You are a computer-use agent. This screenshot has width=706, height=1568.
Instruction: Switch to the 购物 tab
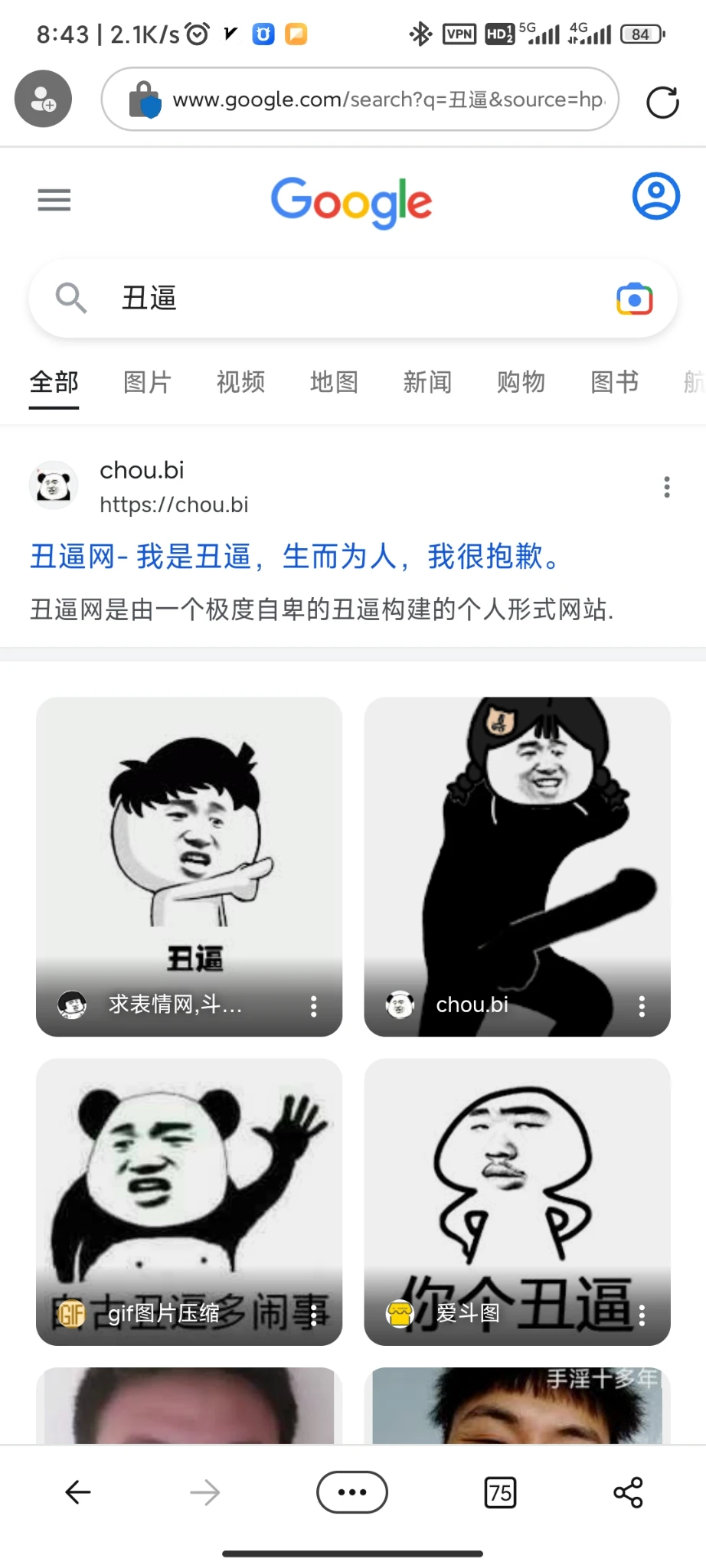coord(521,382)
